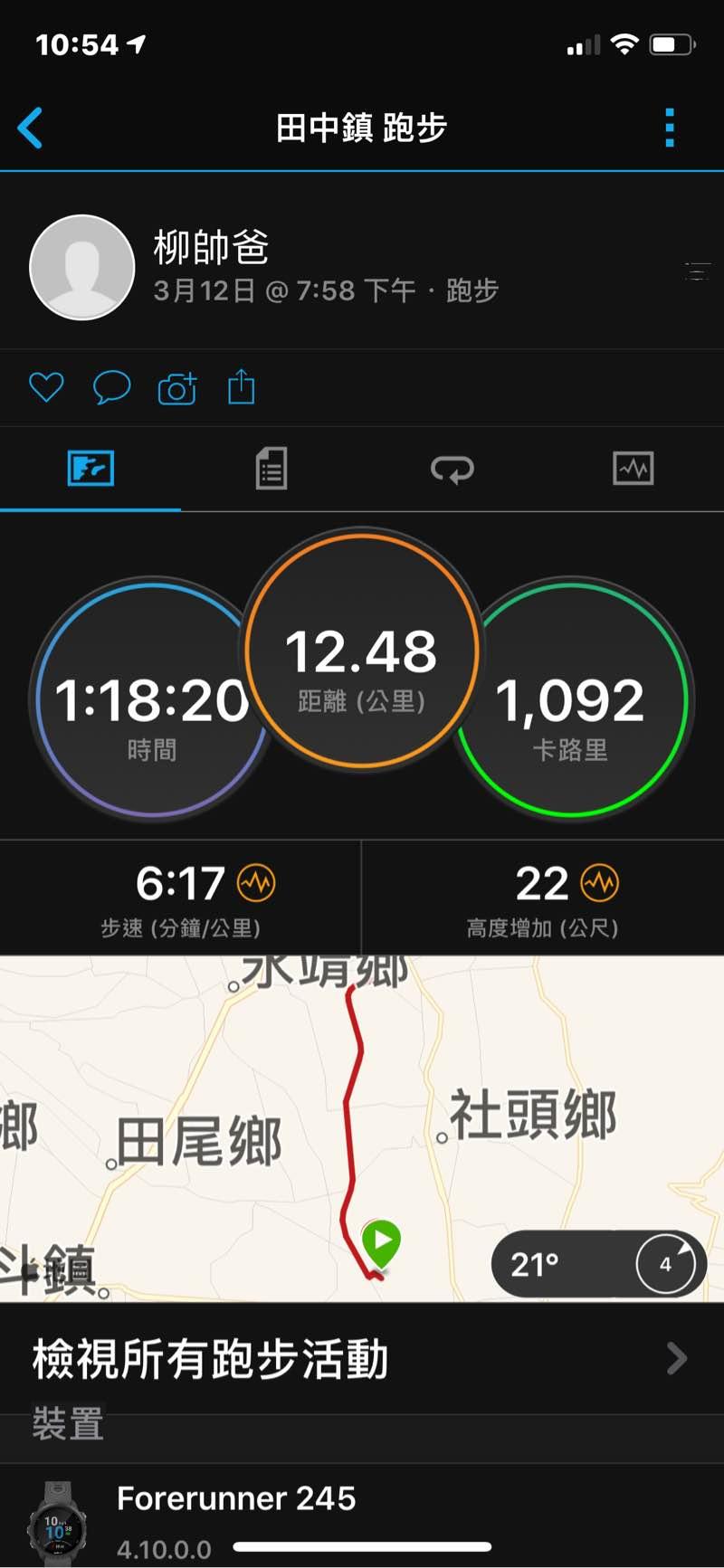Open 檢視所有跑步活動
This screenshot has width=724, height=1568.
(362, 1358)
